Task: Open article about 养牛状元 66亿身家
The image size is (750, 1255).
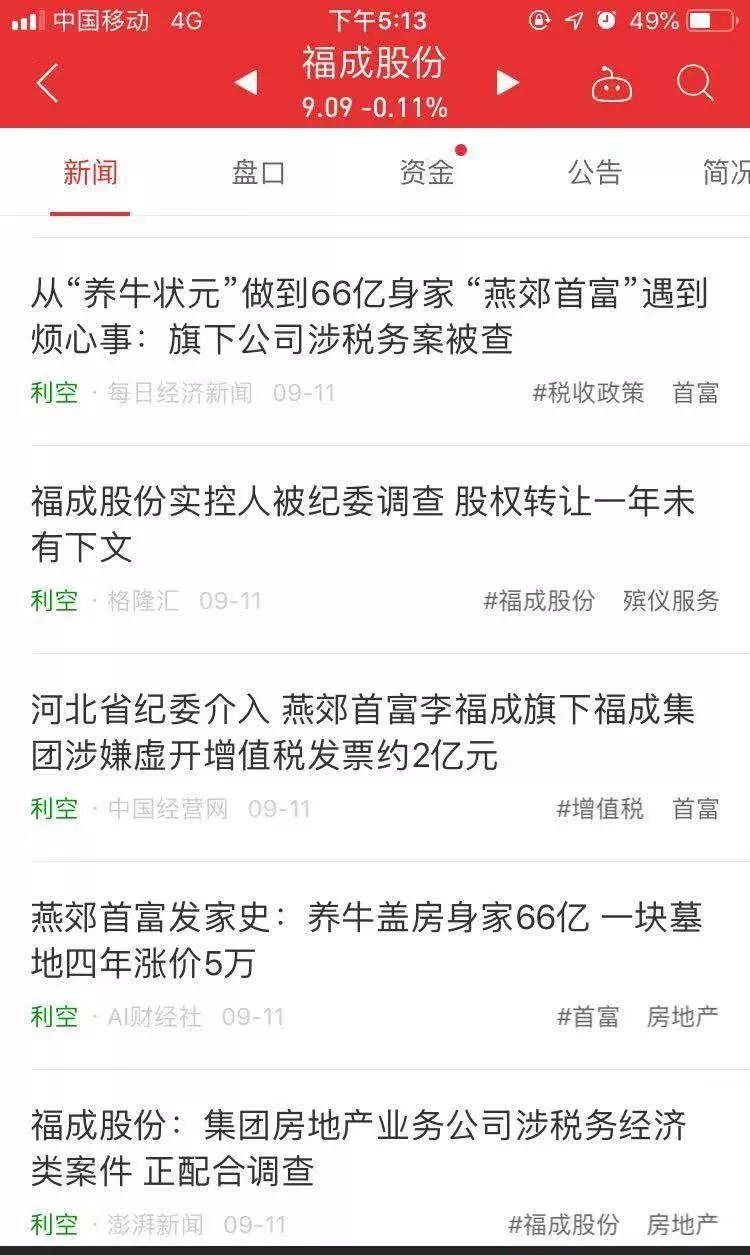Action: point(370,316)
